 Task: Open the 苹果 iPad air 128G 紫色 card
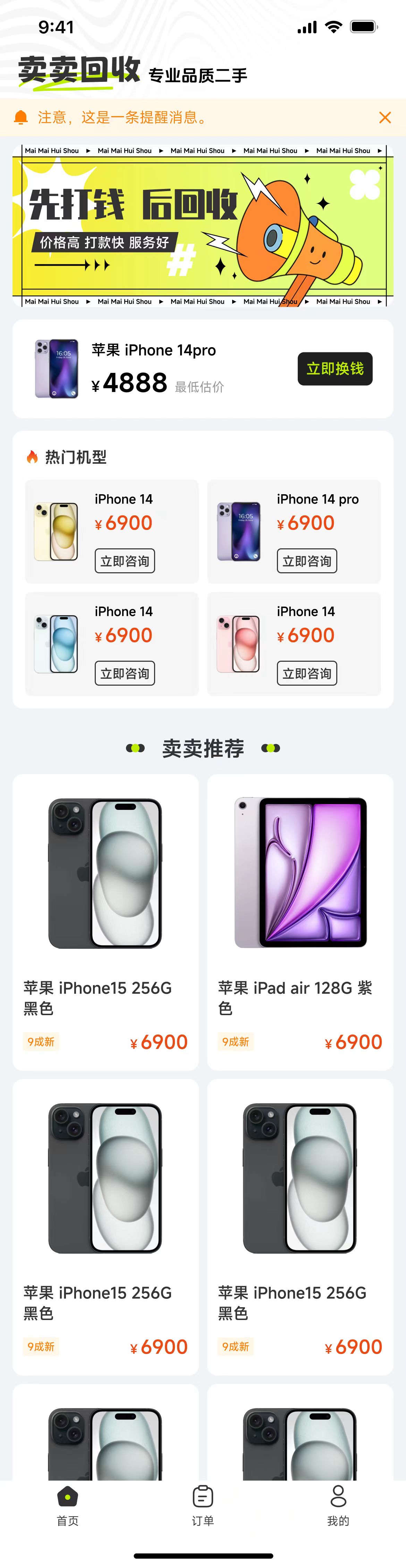pyautogui.click(x=300, y=922)
